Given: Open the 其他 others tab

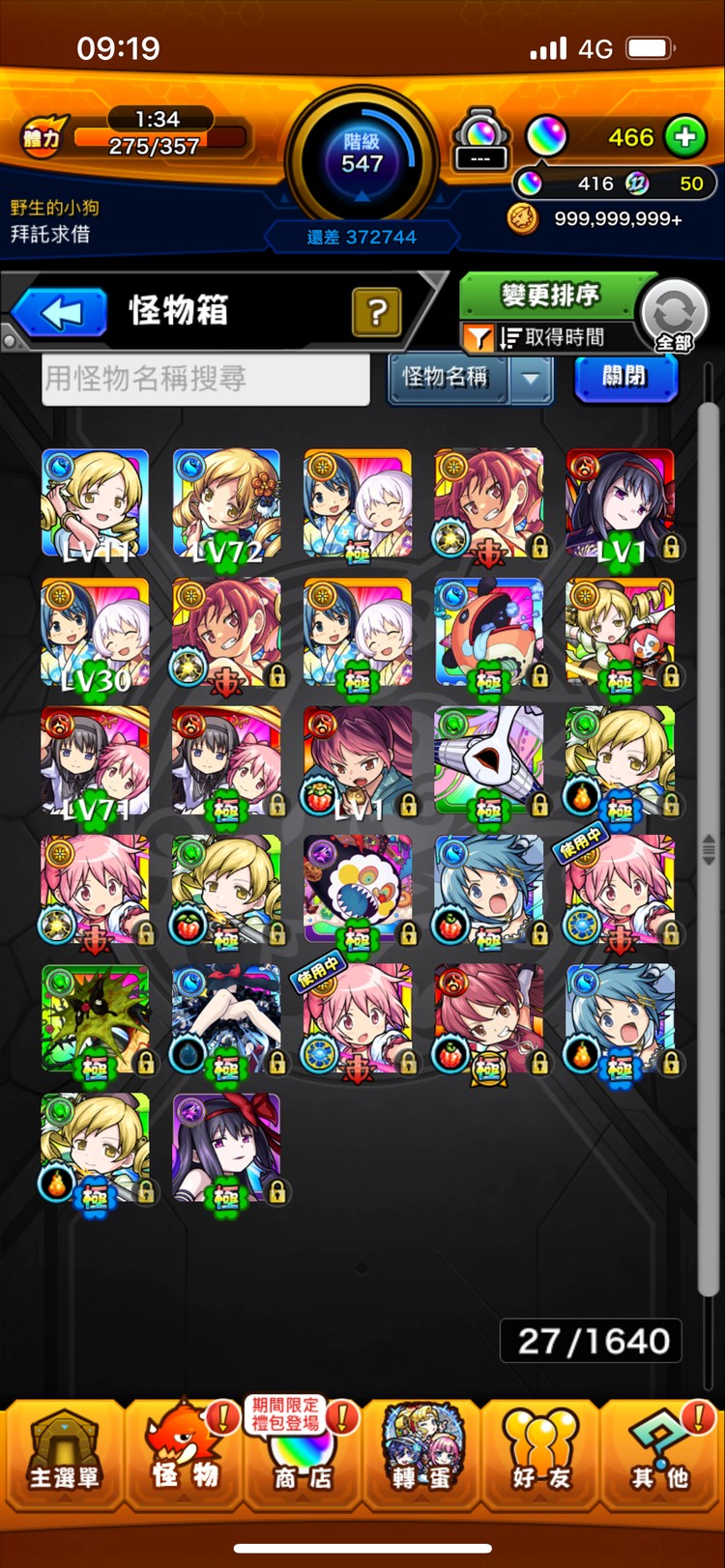Looking at the screenshot, I should tap(660, 1455).
